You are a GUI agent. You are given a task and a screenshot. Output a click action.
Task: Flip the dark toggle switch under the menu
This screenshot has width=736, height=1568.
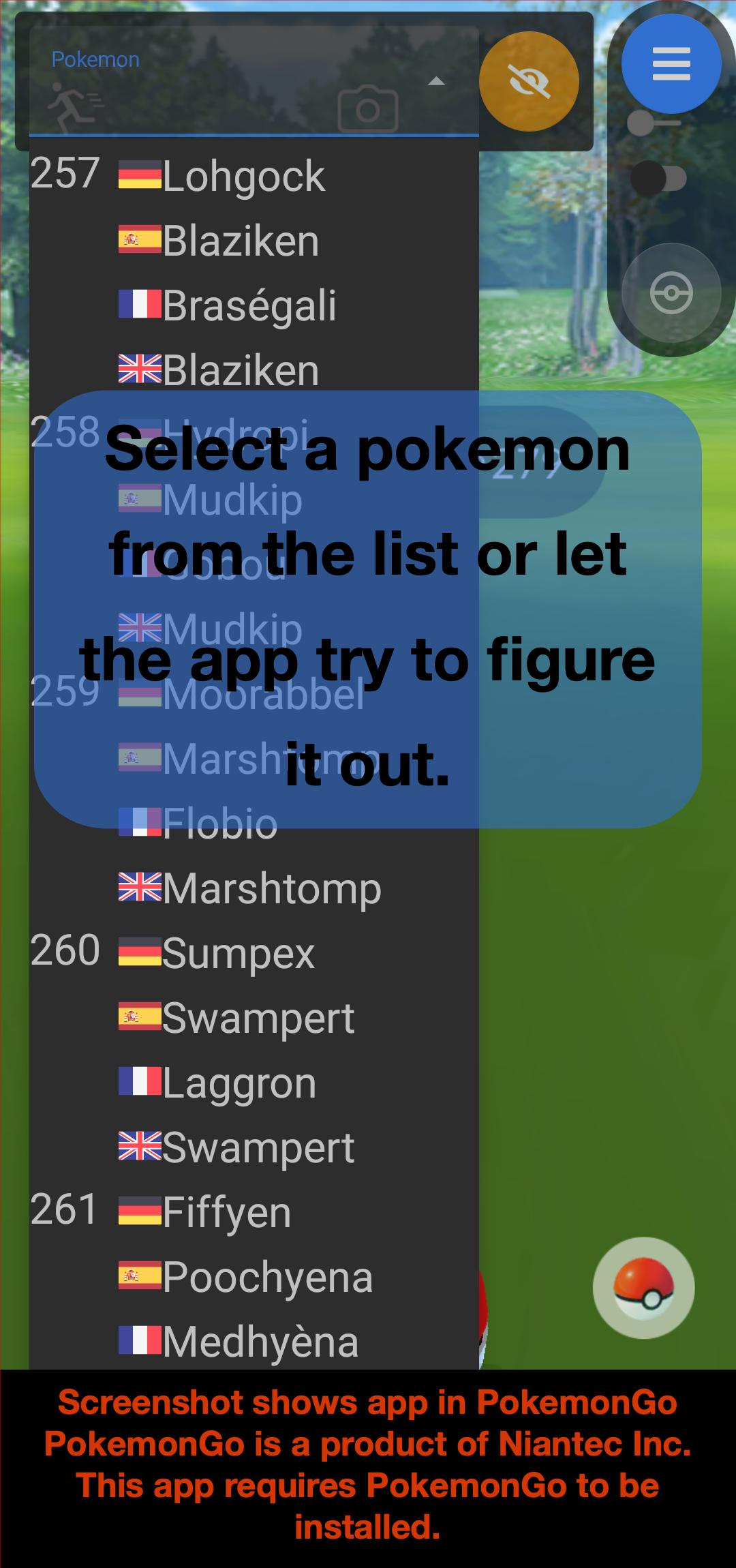coord(658,178)
